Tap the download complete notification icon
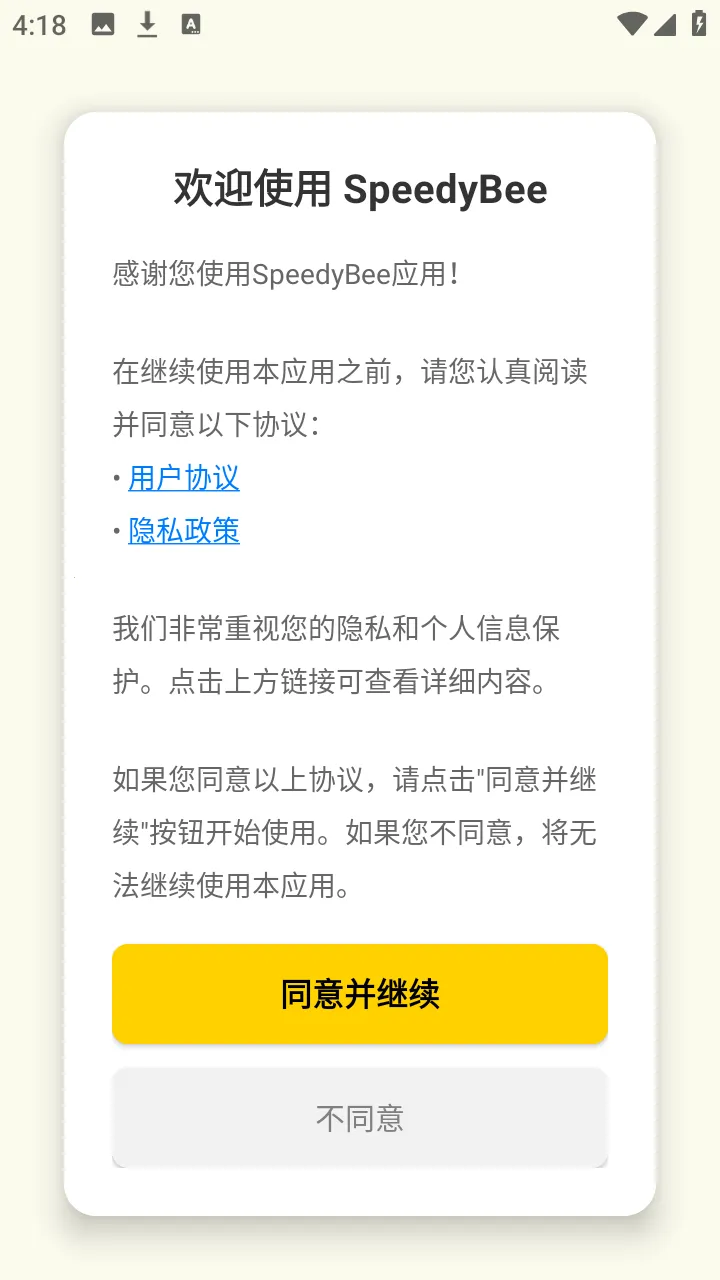This screenshot has height=1280, width=720. 148,22
